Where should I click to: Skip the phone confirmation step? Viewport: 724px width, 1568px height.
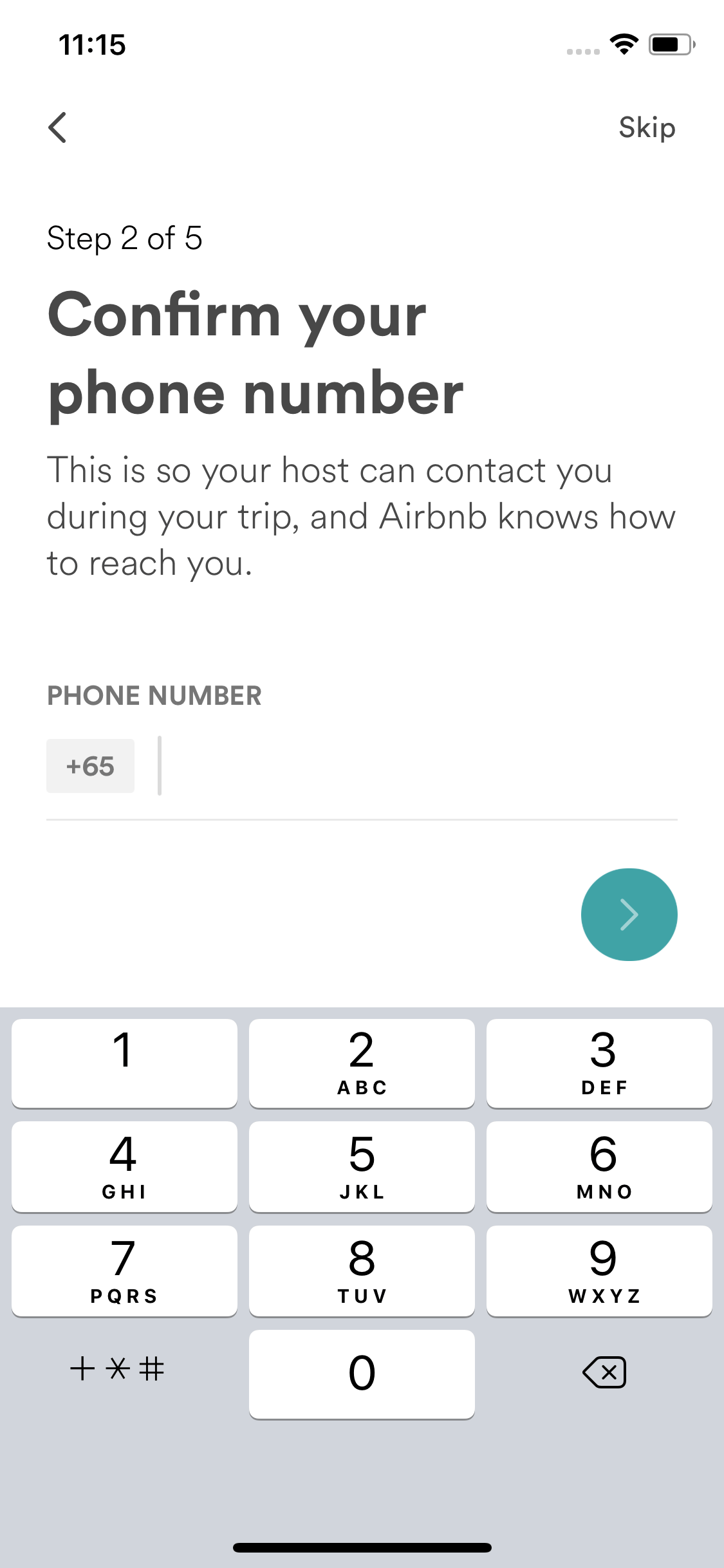point(647,127)
